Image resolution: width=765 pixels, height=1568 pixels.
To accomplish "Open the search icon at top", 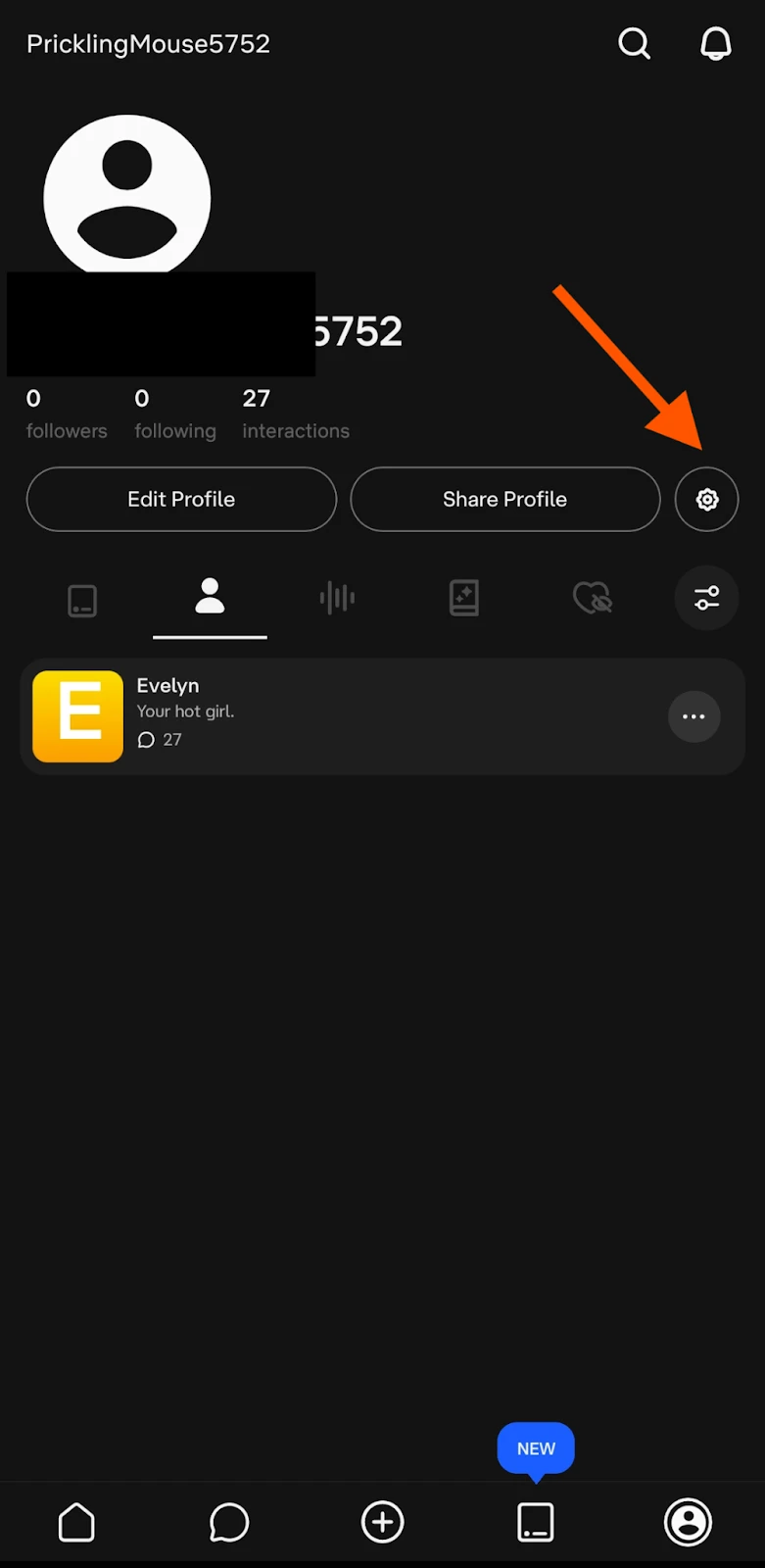I will click(x=634, y=43).
